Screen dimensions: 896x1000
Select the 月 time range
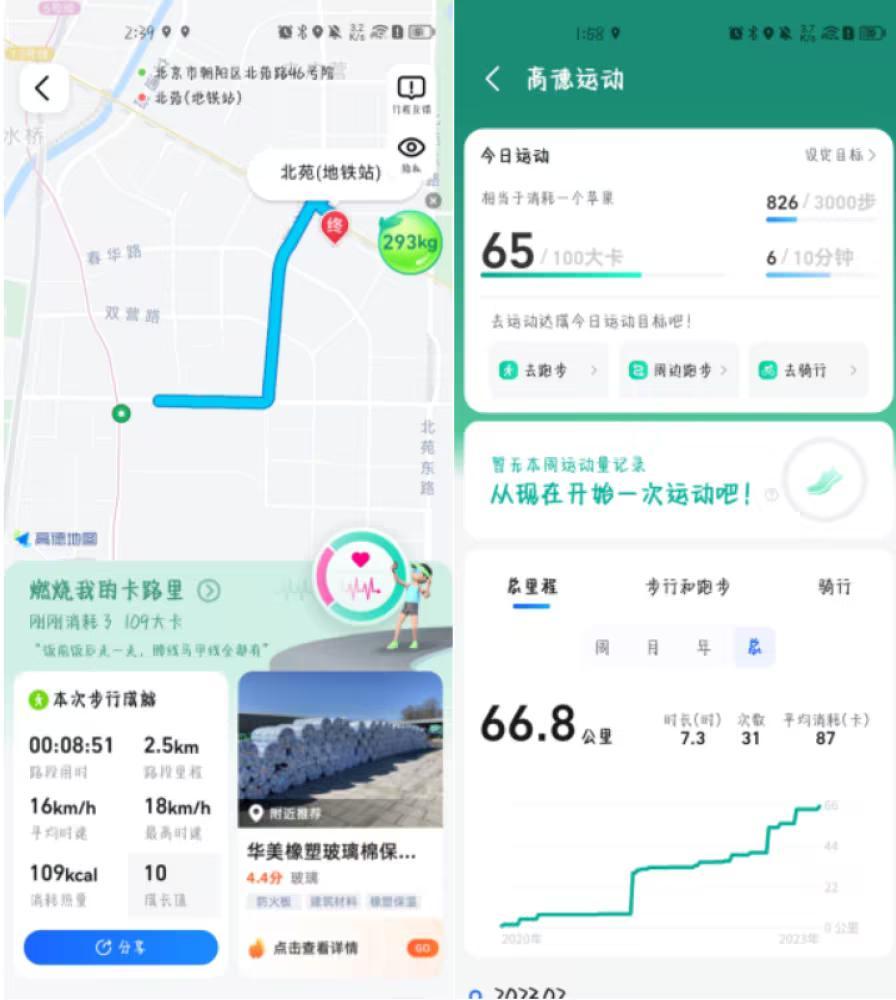(x=653, y=648)
